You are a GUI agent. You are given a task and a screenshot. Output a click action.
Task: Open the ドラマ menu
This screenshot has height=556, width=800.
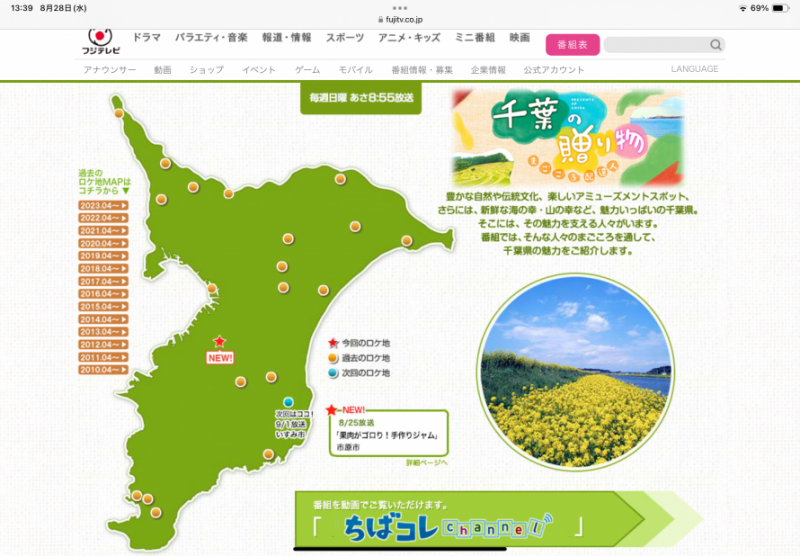[x=146, y=37]
